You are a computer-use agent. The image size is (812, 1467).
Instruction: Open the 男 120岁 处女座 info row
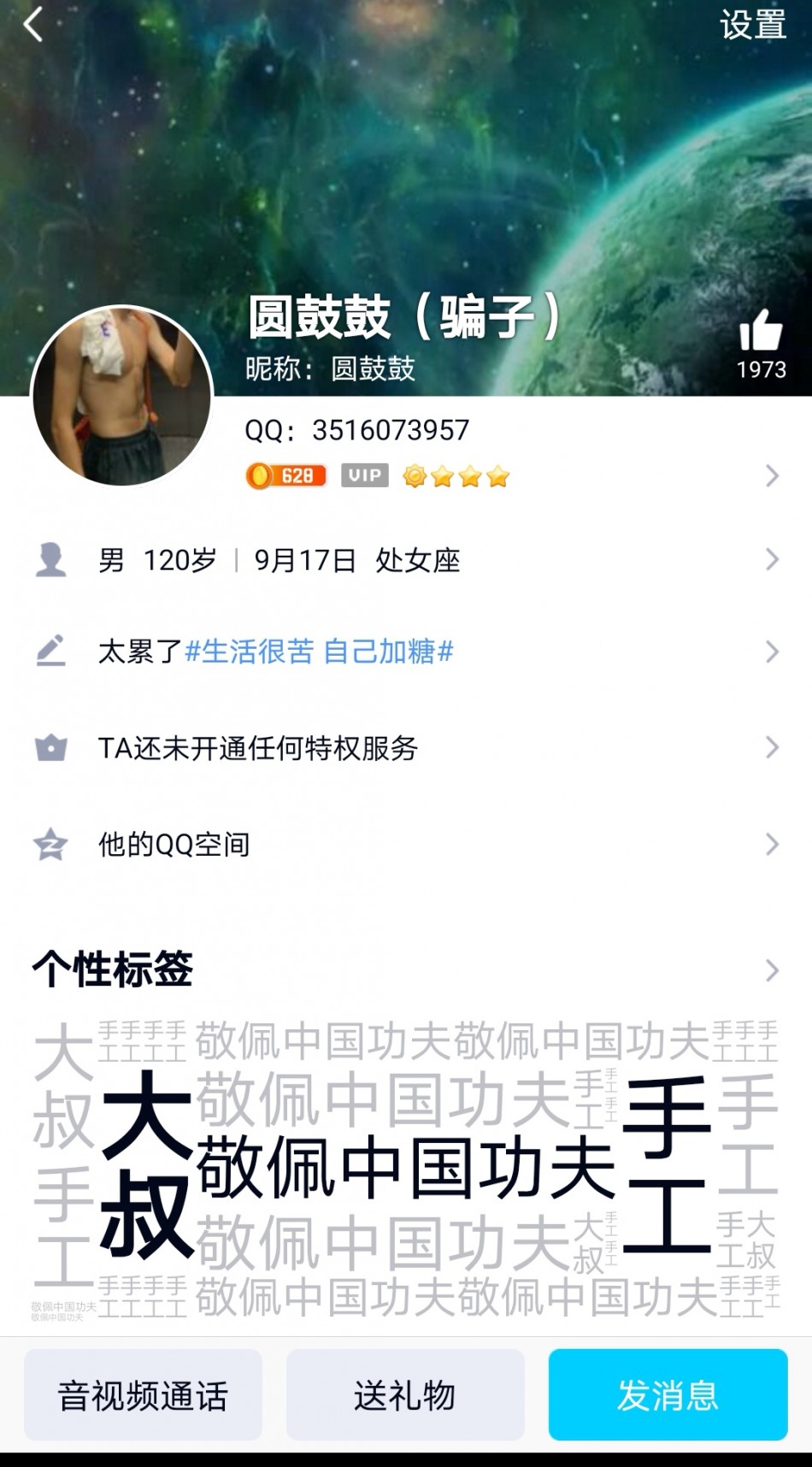tap(406, 561)
